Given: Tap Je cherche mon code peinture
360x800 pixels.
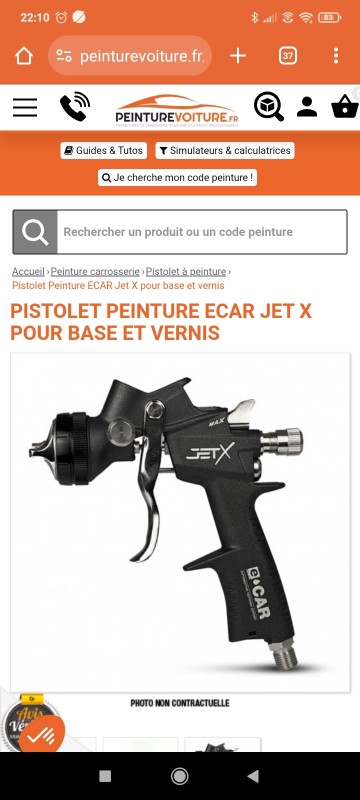Looking at the screenshot, I should (x=177, y=178).
